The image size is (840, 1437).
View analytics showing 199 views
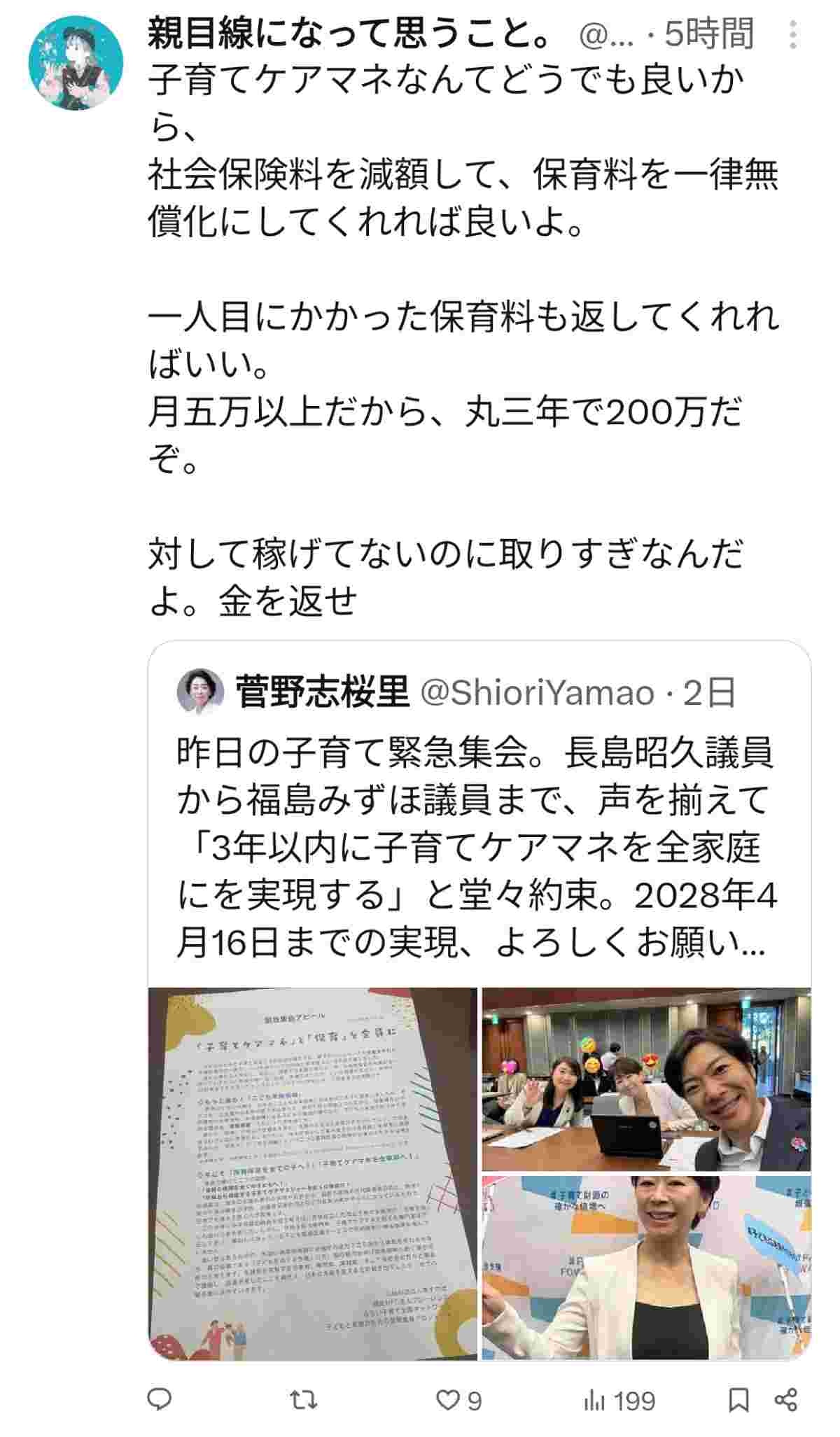[x=595, y=1401]
